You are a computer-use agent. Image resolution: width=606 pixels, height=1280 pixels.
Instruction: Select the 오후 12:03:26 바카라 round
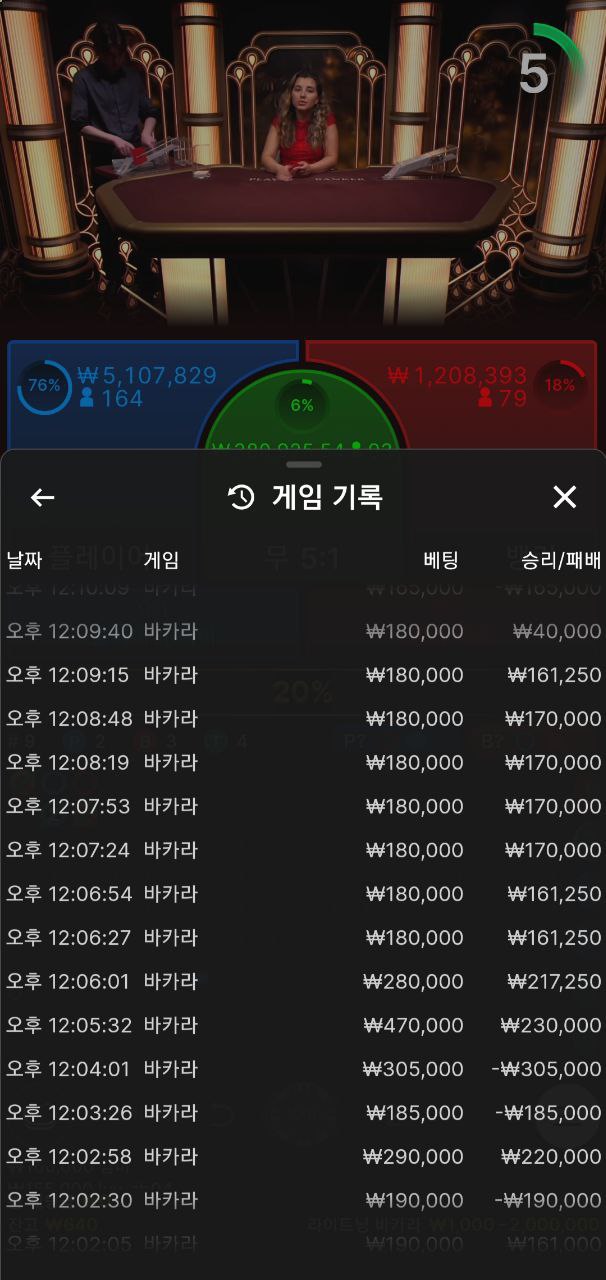pos(303,1113)
